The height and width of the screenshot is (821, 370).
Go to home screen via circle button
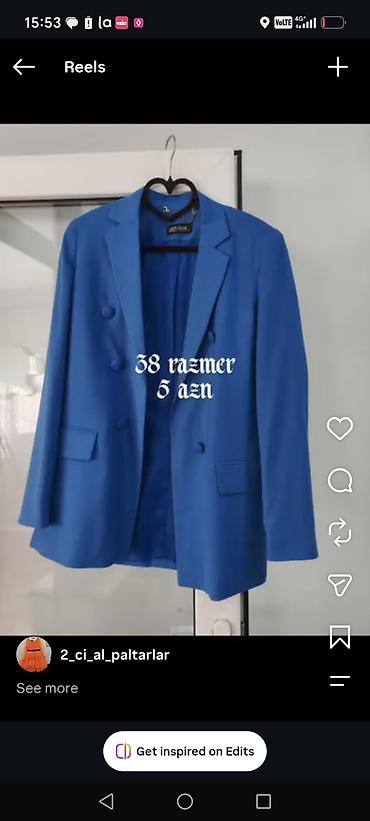tap(185, 801)
